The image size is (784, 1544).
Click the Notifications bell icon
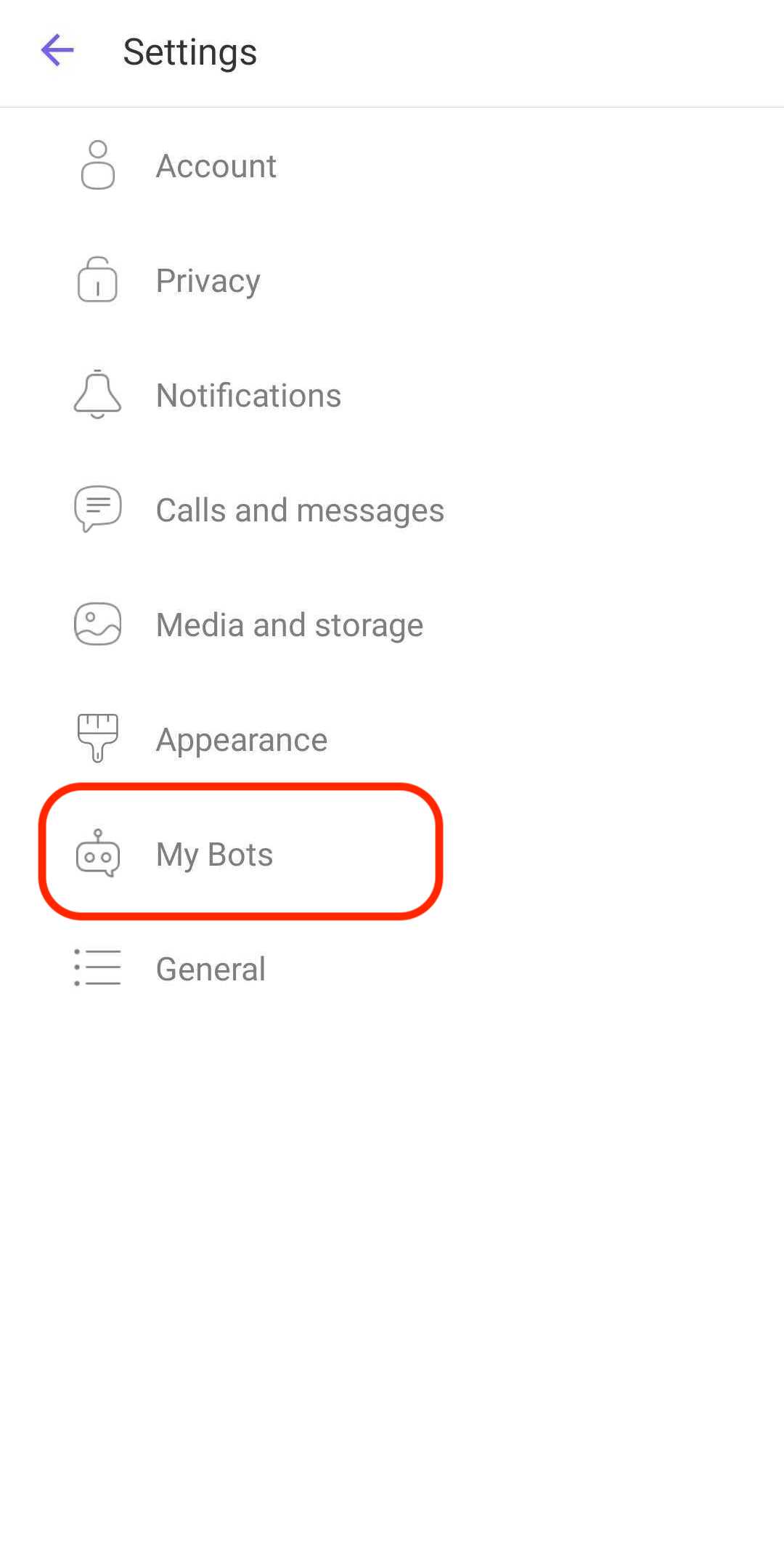tap(97, 395)
